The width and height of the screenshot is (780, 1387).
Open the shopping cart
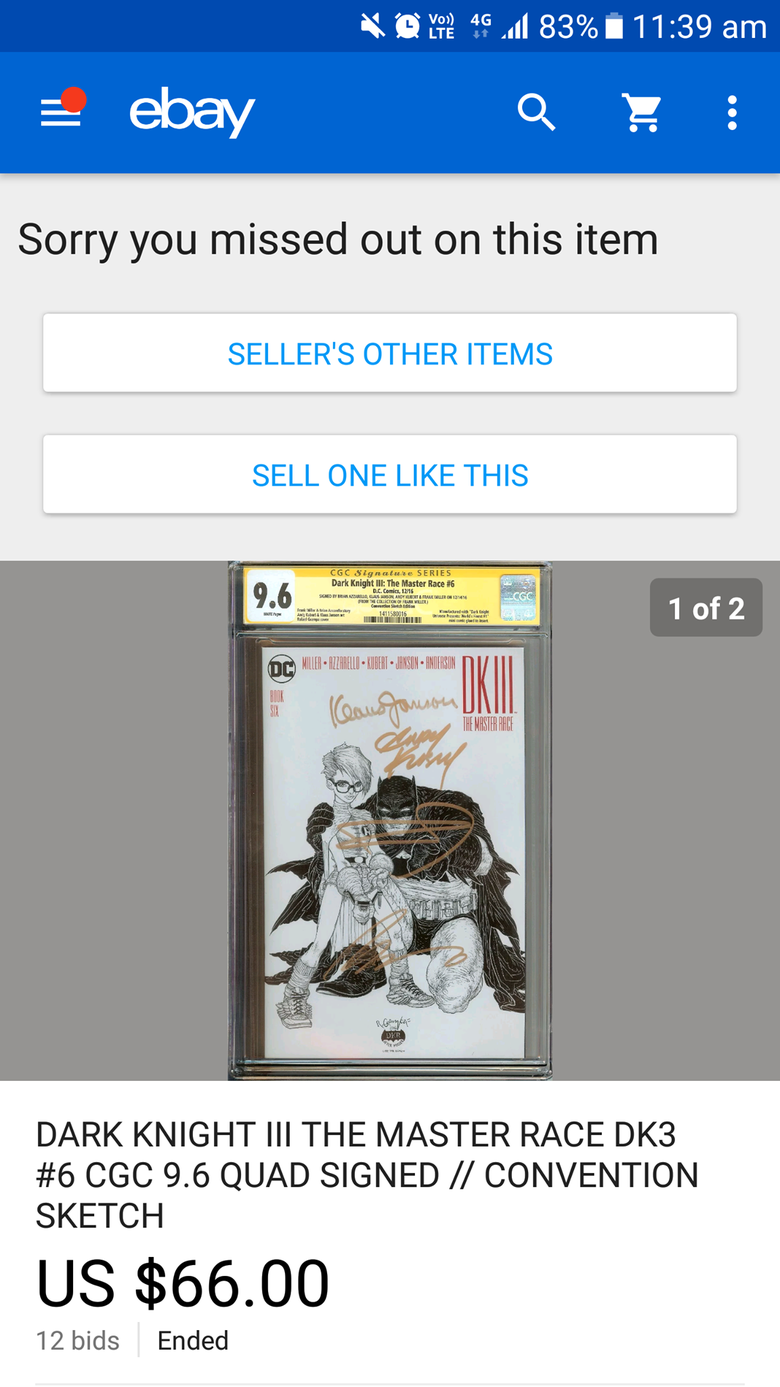coord(642,113)
